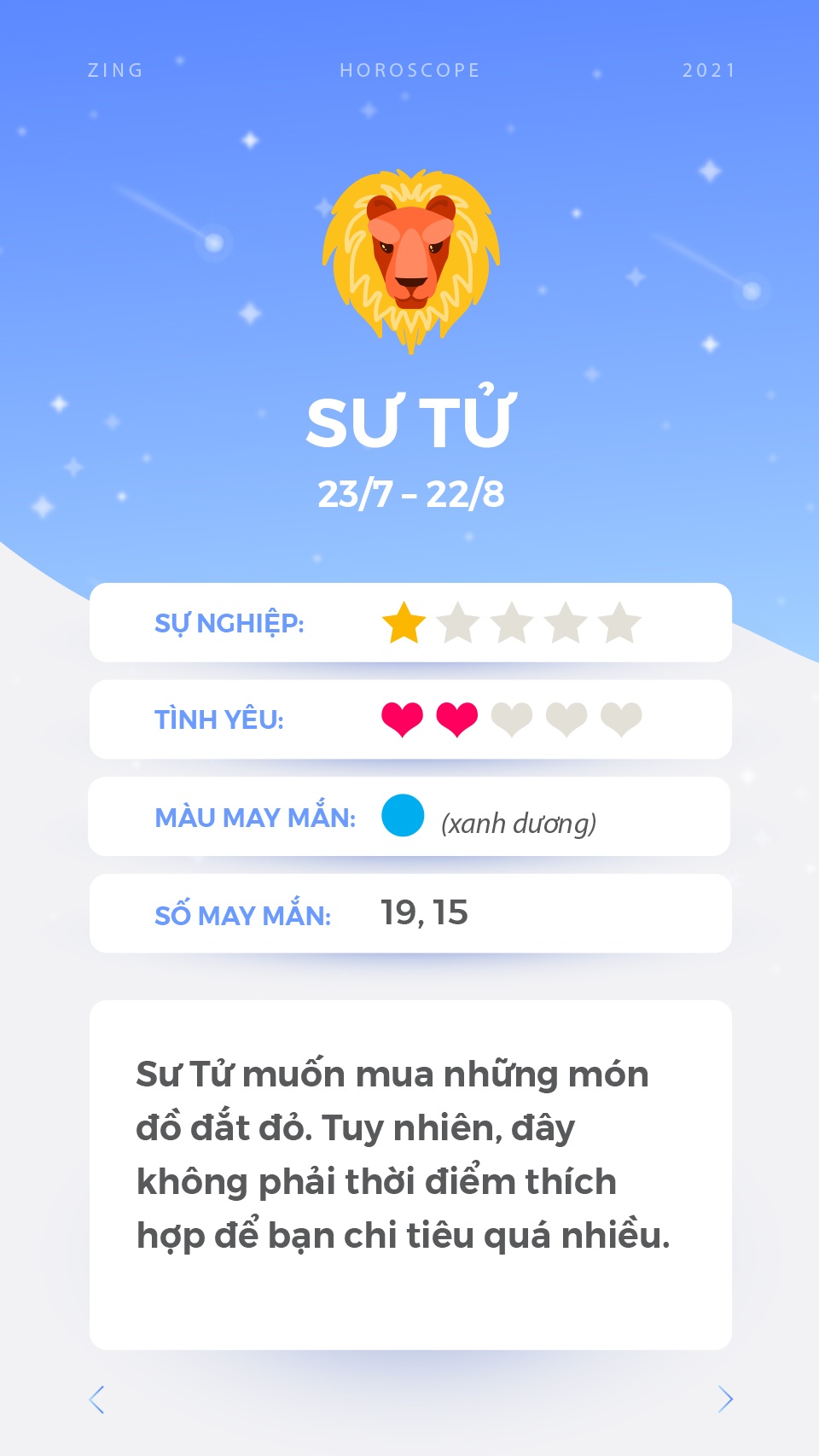Viewport: 819px width, 1456px height.
Task: Click the SƯ TỬ title text
Action: [409, 420]
